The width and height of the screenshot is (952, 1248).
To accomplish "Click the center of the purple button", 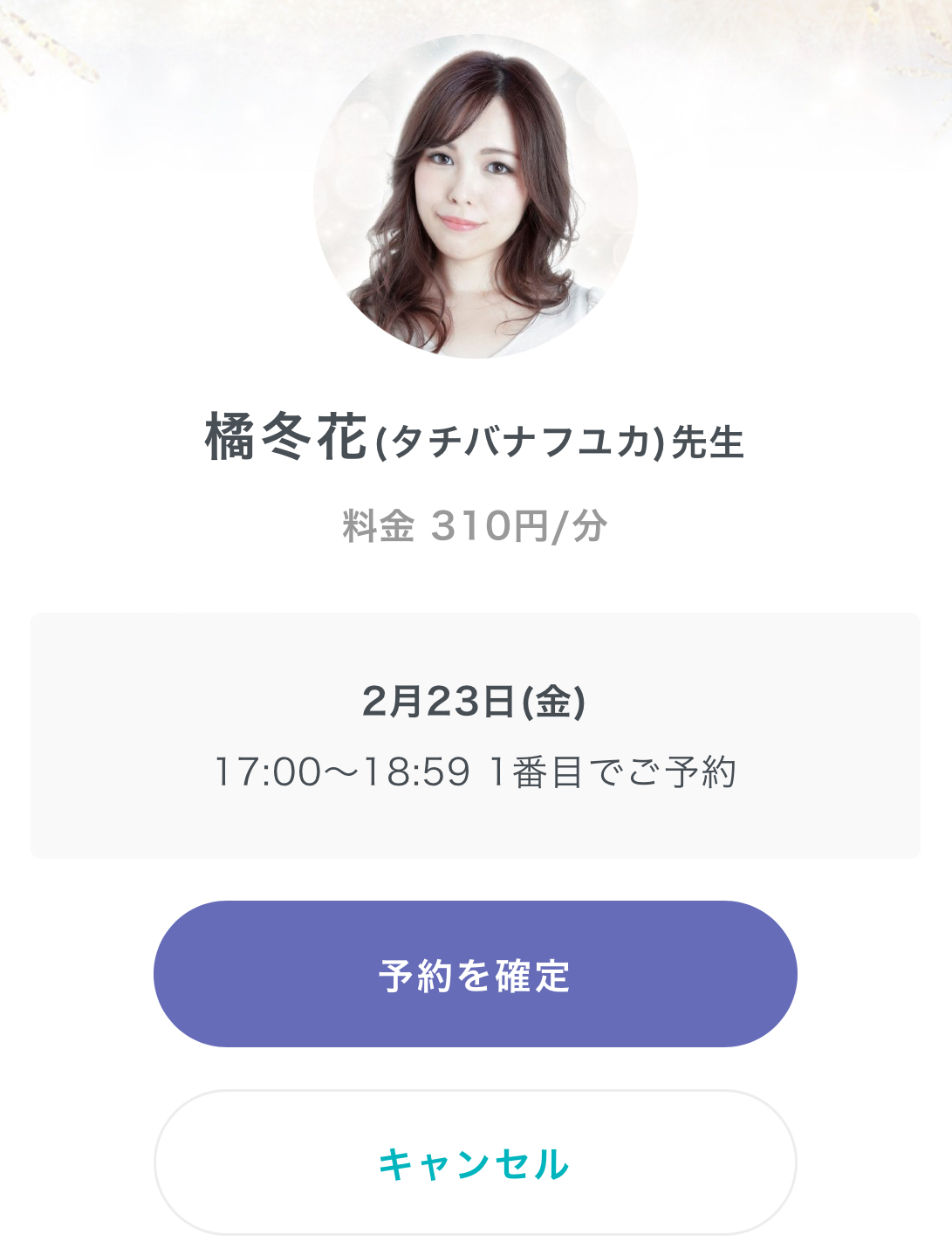I will click(476, 976).
